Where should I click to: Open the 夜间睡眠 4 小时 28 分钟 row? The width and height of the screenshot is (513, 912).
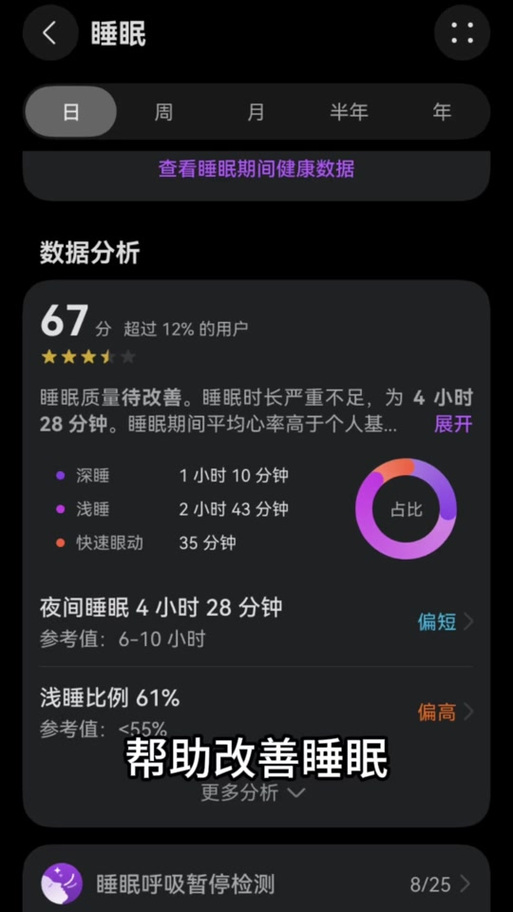pyautogui.click(x=256, y=622)
